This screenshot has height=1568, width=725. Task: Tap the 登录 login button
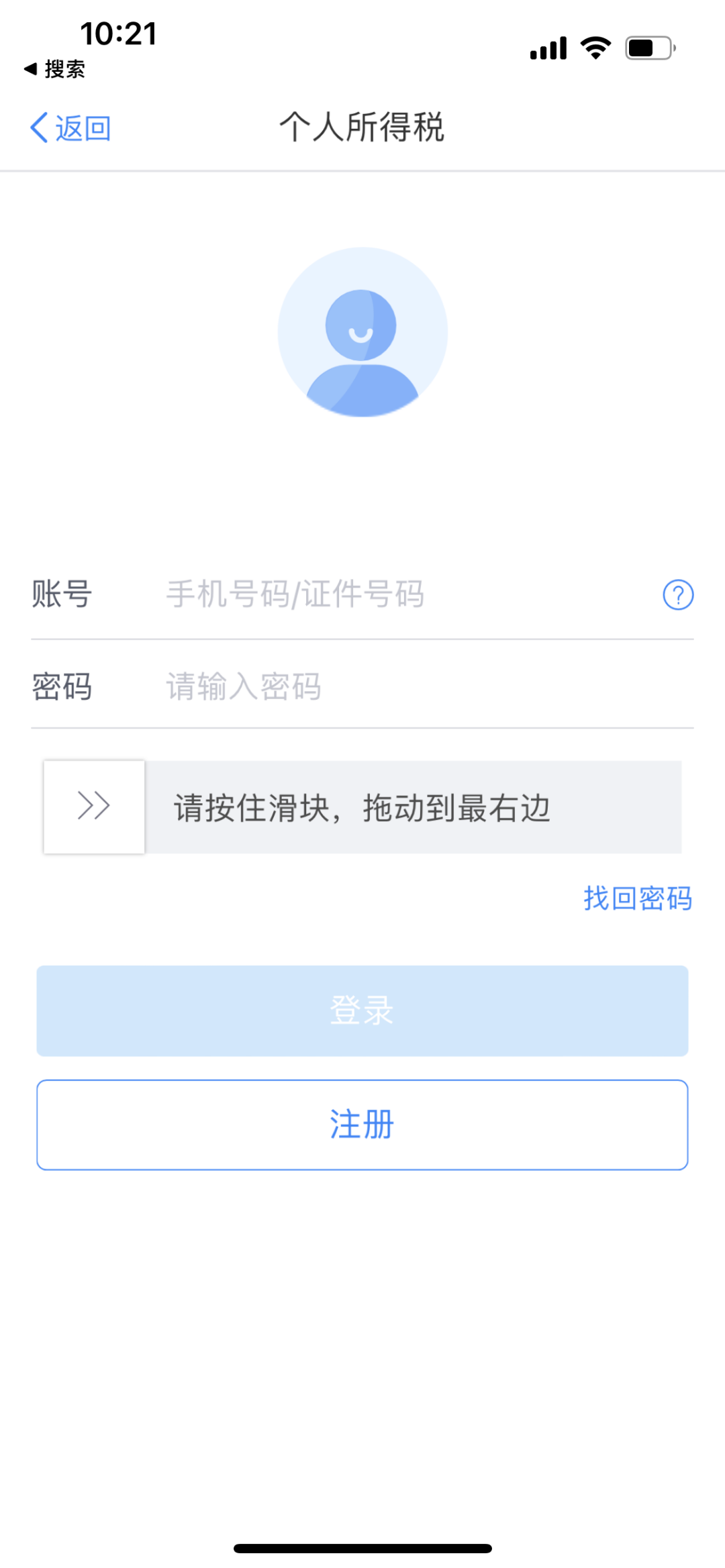pyautogui.click(x=362, y=1010)
